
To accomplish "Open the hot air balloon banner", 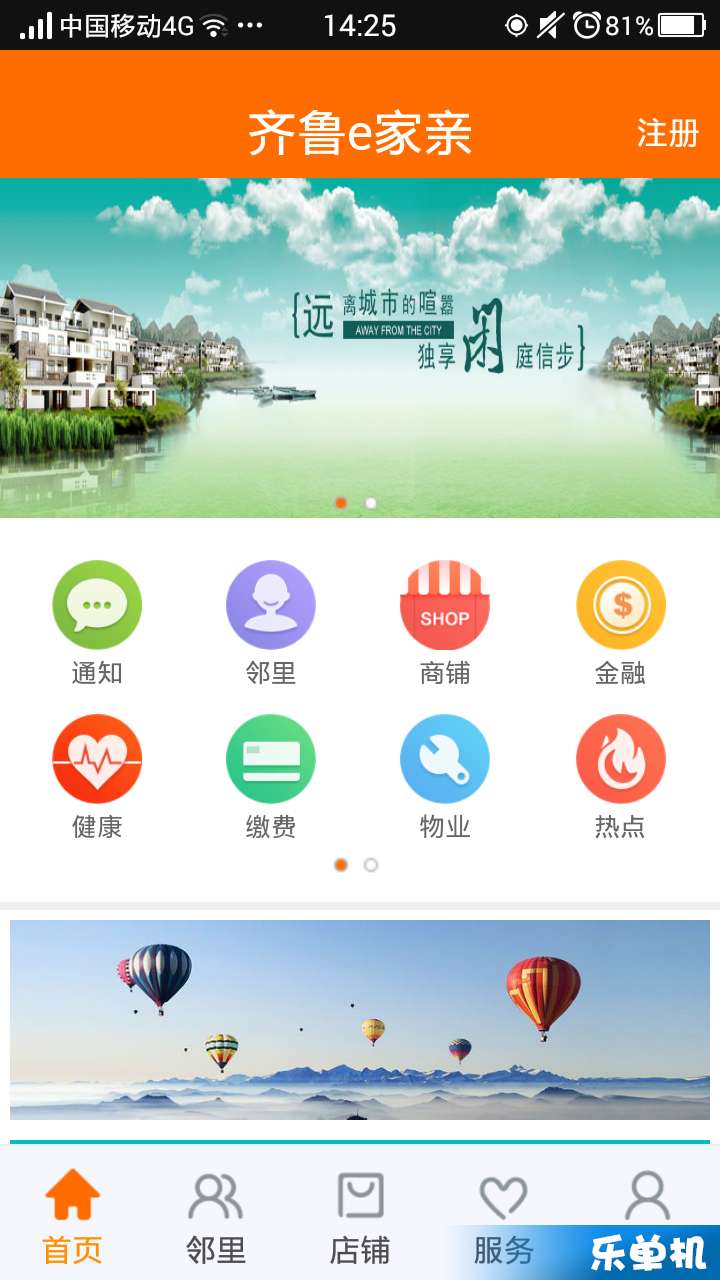I will (x=360, y=1019).
